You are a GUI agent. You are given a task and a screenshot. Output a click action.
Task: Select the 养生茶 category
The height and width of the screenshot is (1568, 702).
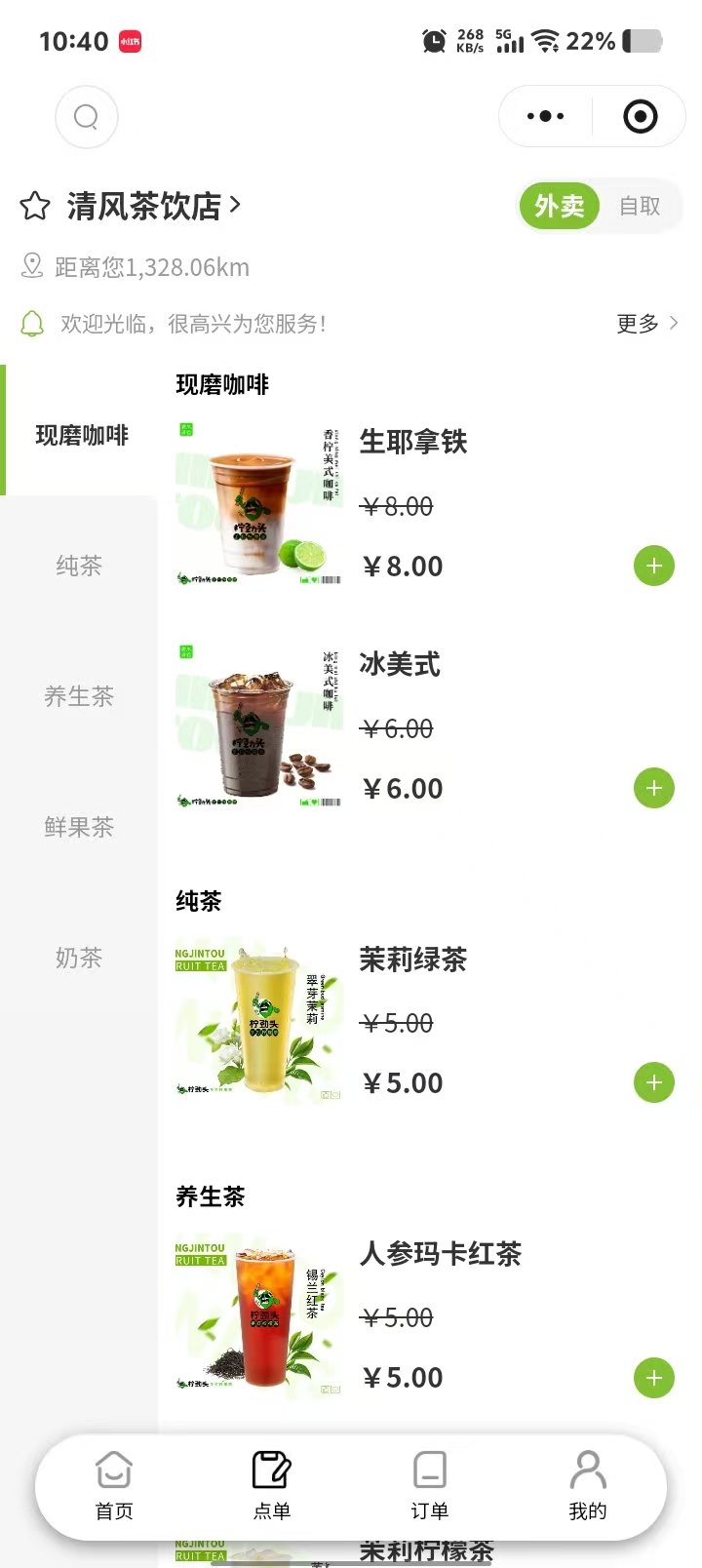pos(79,696)
